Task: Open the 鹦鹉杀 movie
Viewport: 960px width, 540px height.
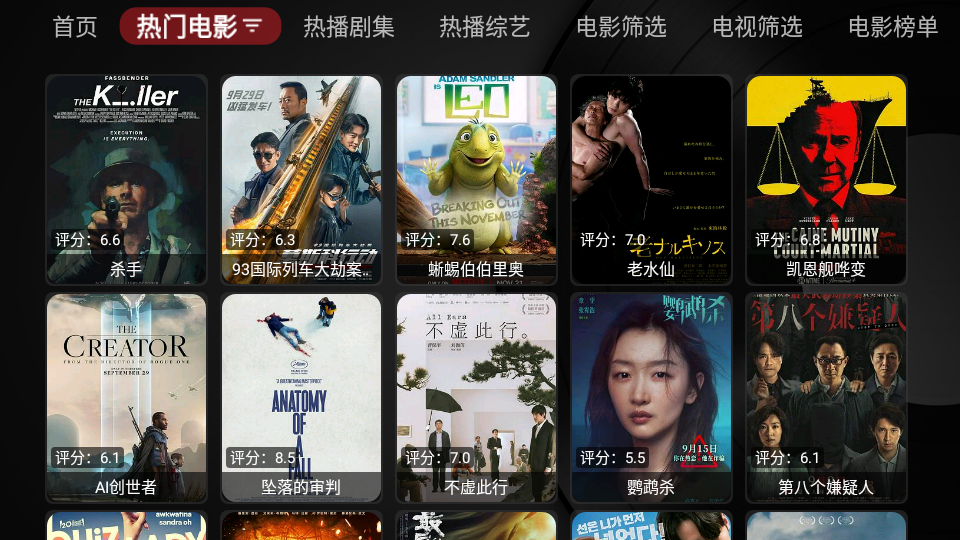Action: click(x=651, y=397)
